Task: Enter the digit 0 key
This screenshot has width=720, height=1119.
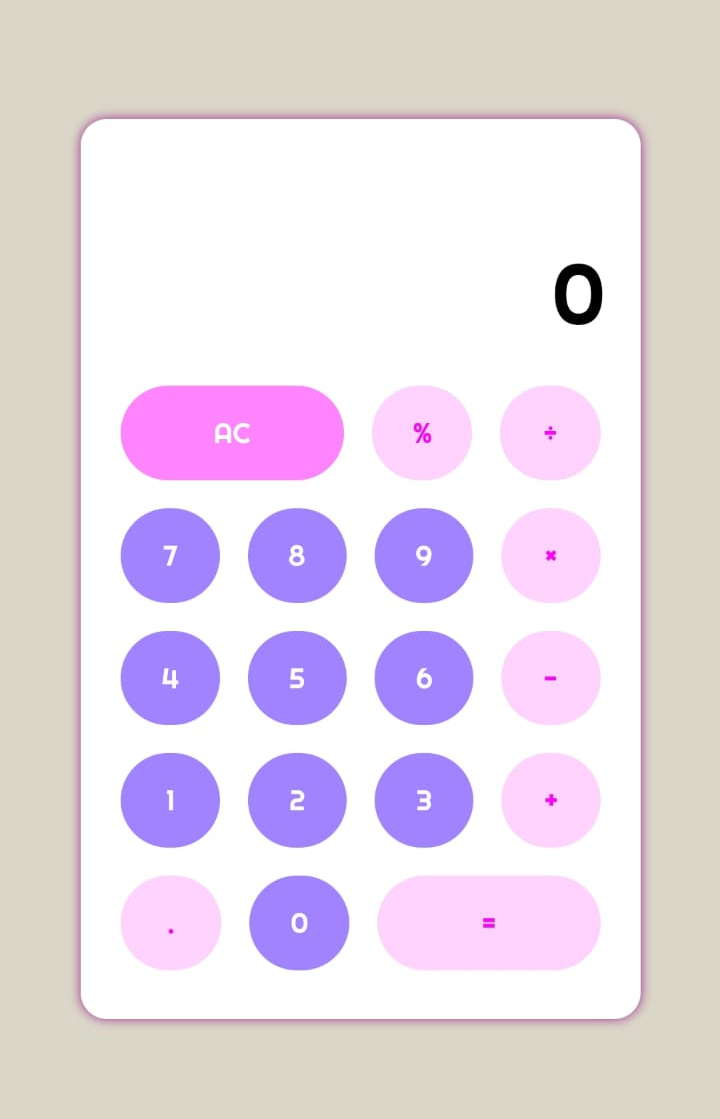Action: [299, 923]
